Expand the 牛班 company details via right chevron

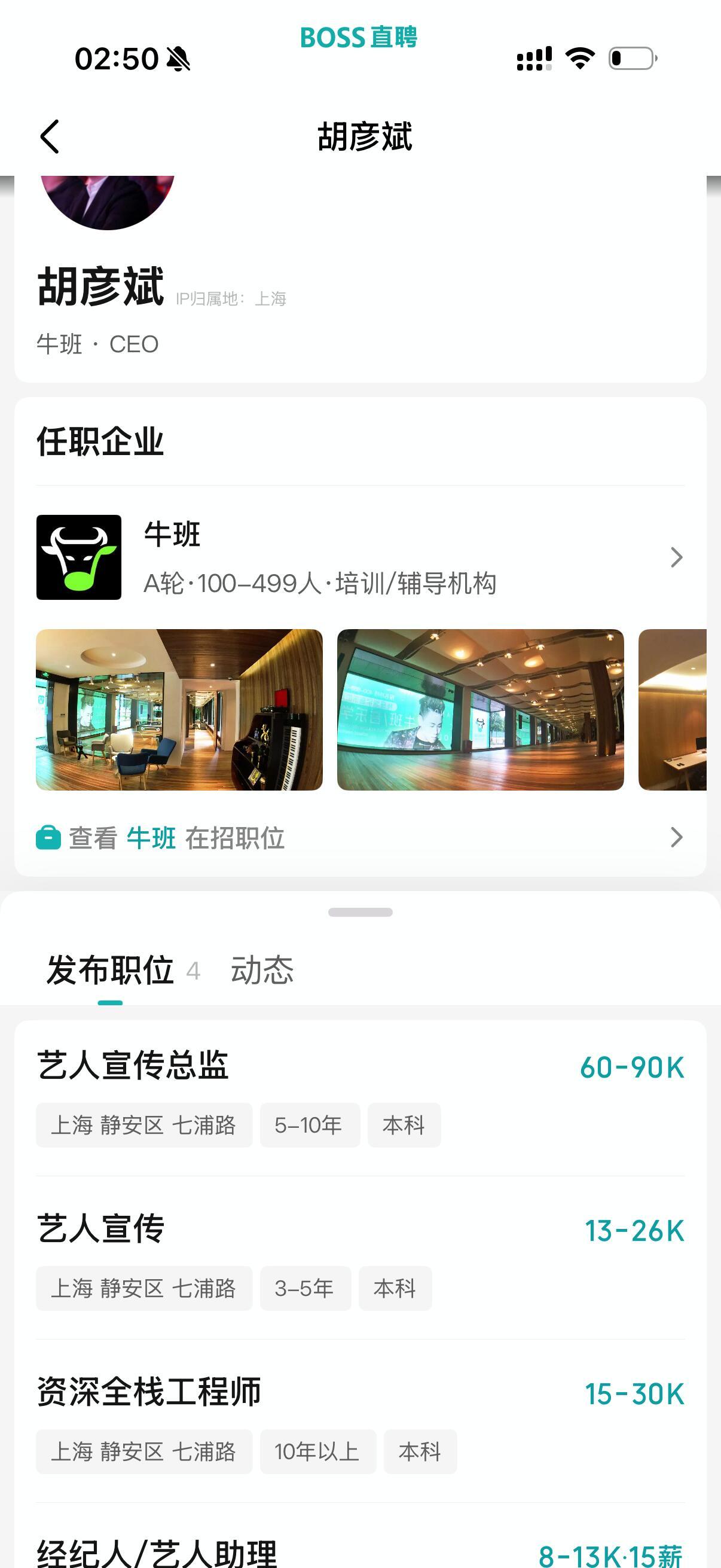click(x=677, y=557)
